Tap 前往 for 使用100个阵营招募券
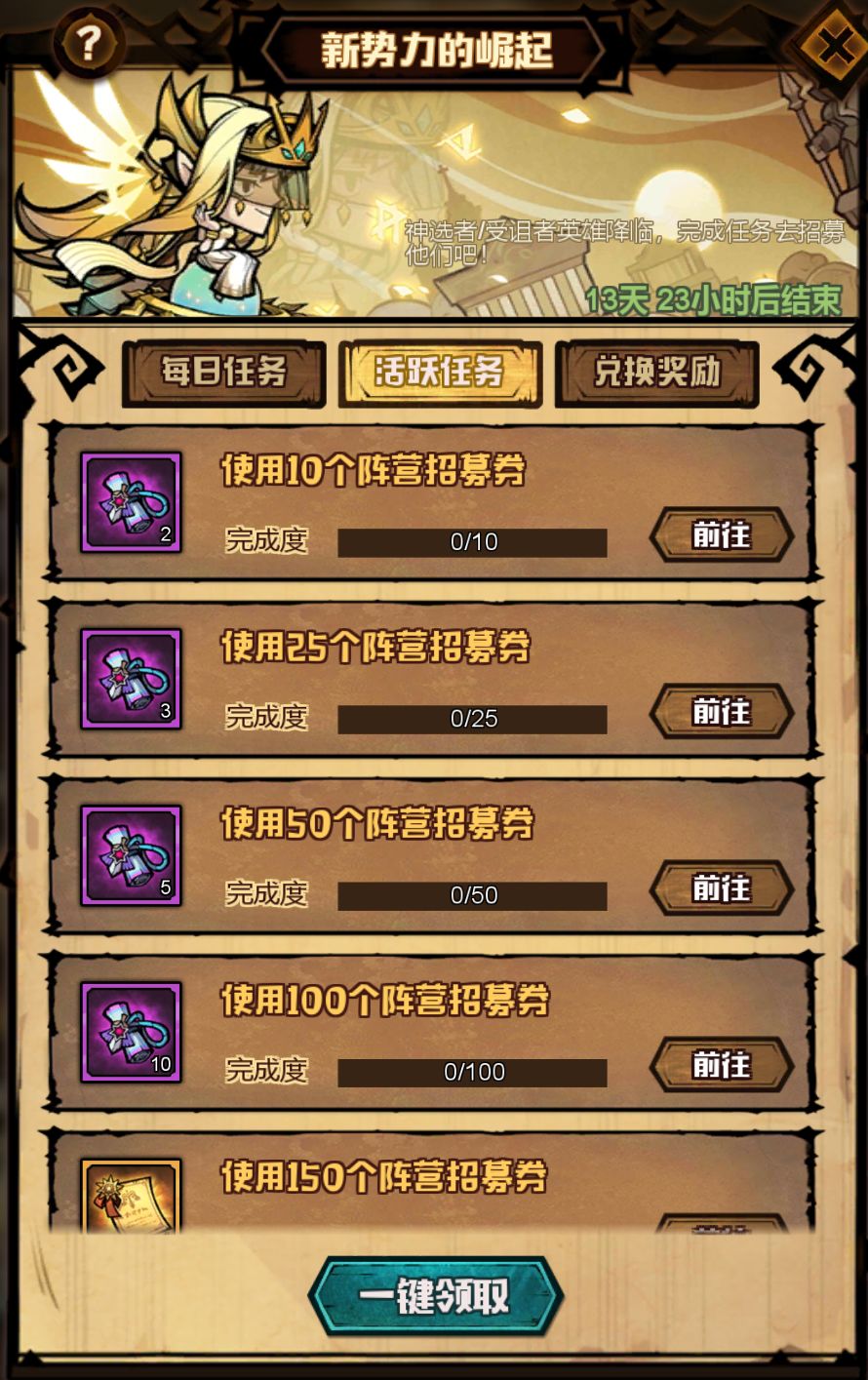 point(721,1064)
